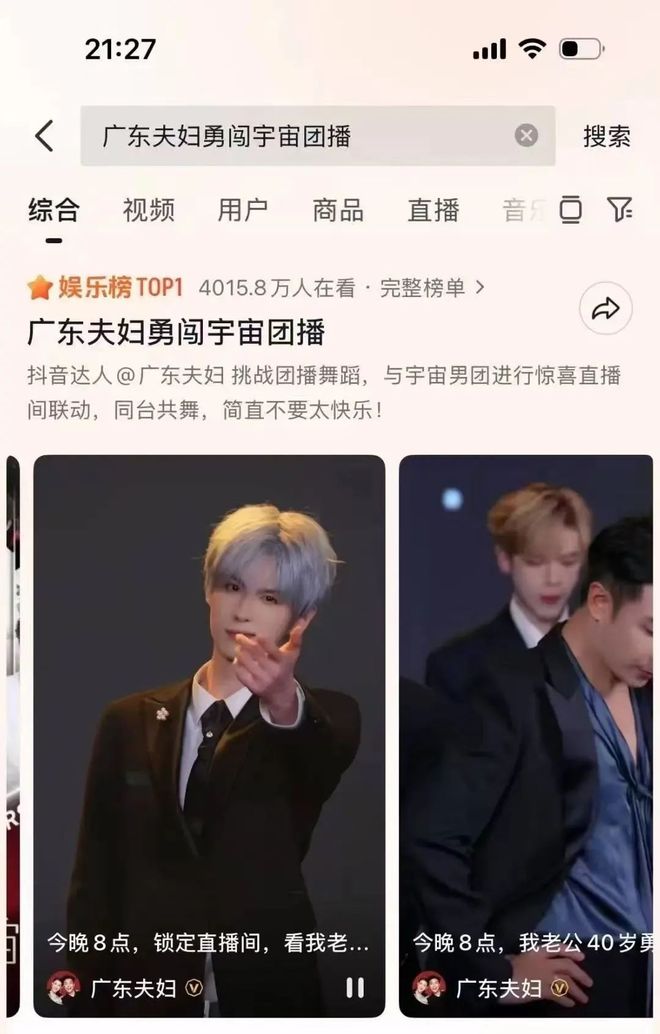The width and height of the screenshot is (660, 1034).
Task: Tap the search field with 广东夫妇勇闯宇宙团播
Action: click(300, 136)
